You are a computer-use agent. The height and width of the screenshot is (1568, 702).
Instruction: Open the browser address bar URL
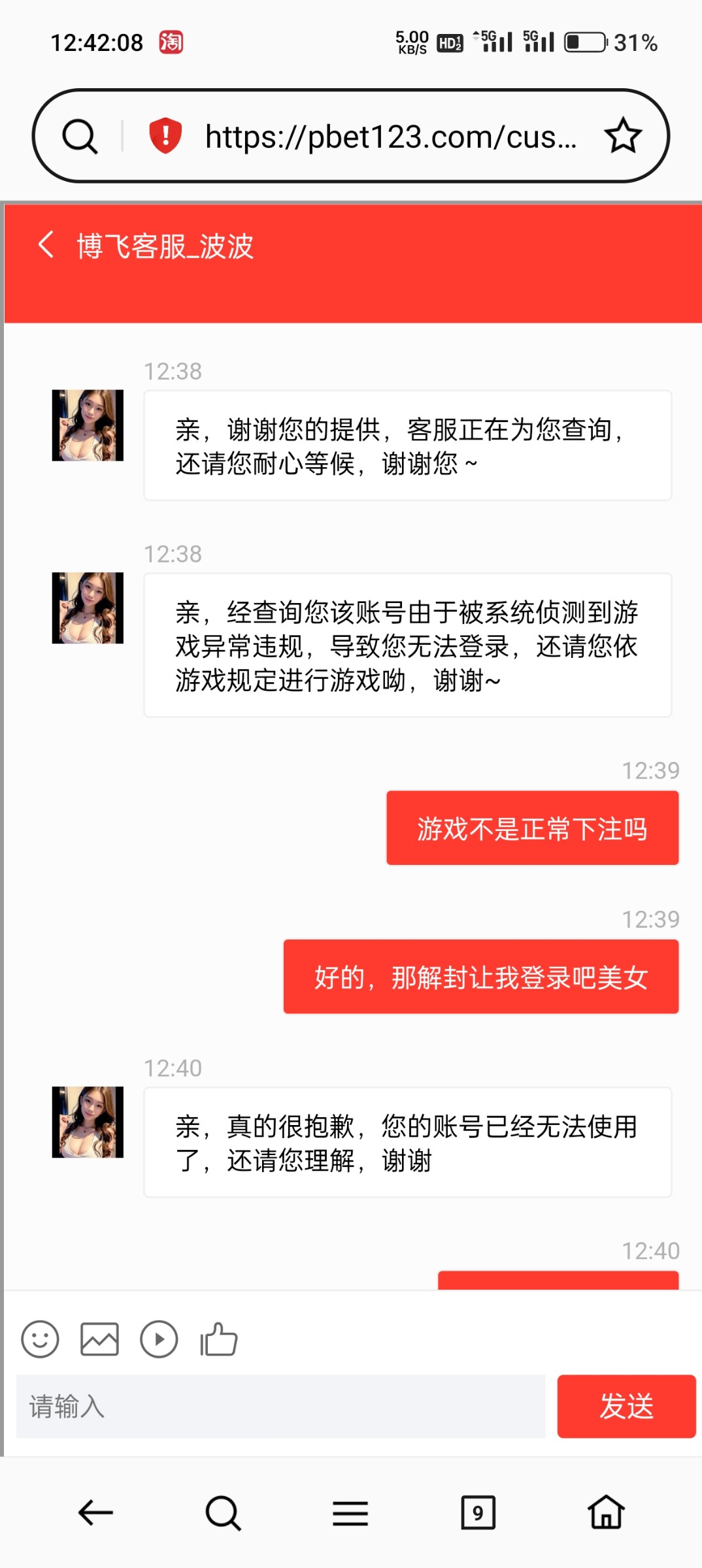coord(391,137)
